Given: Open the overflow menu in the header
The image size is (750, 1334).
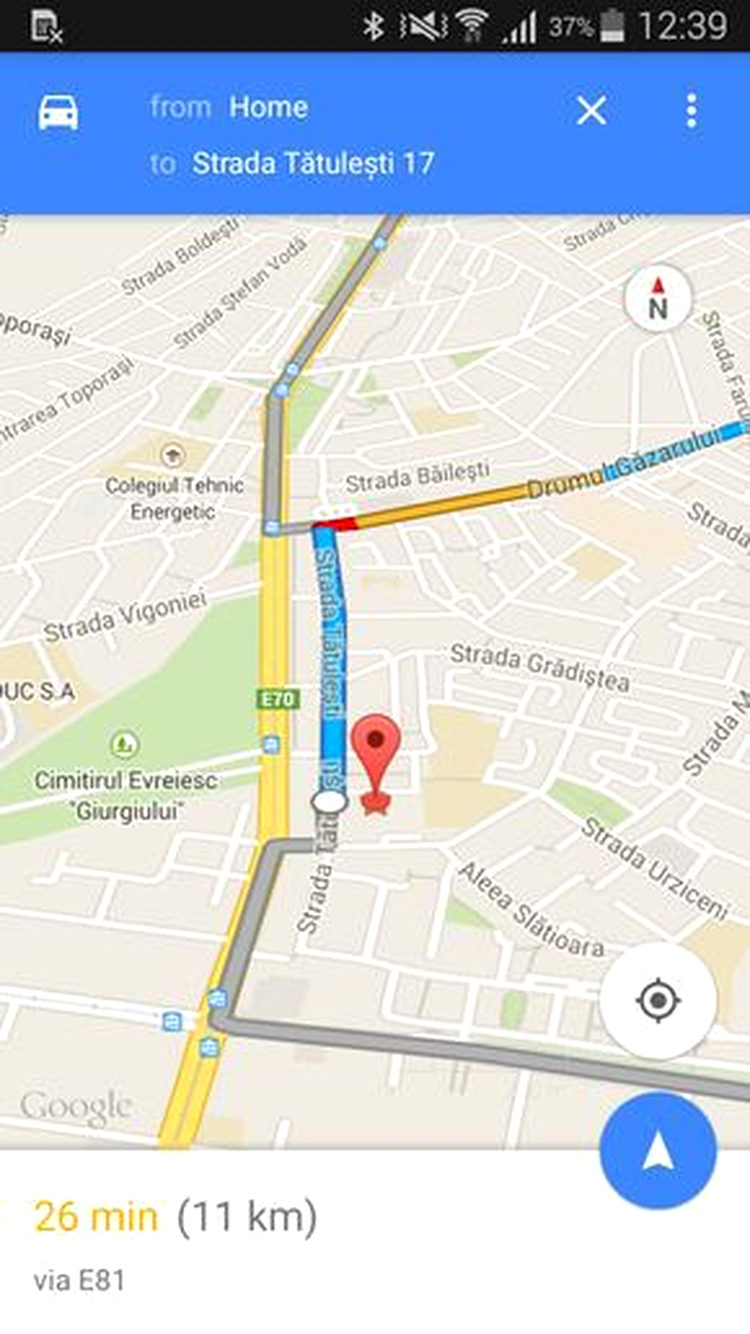Looking at the screenshot, I should [691, 110].
